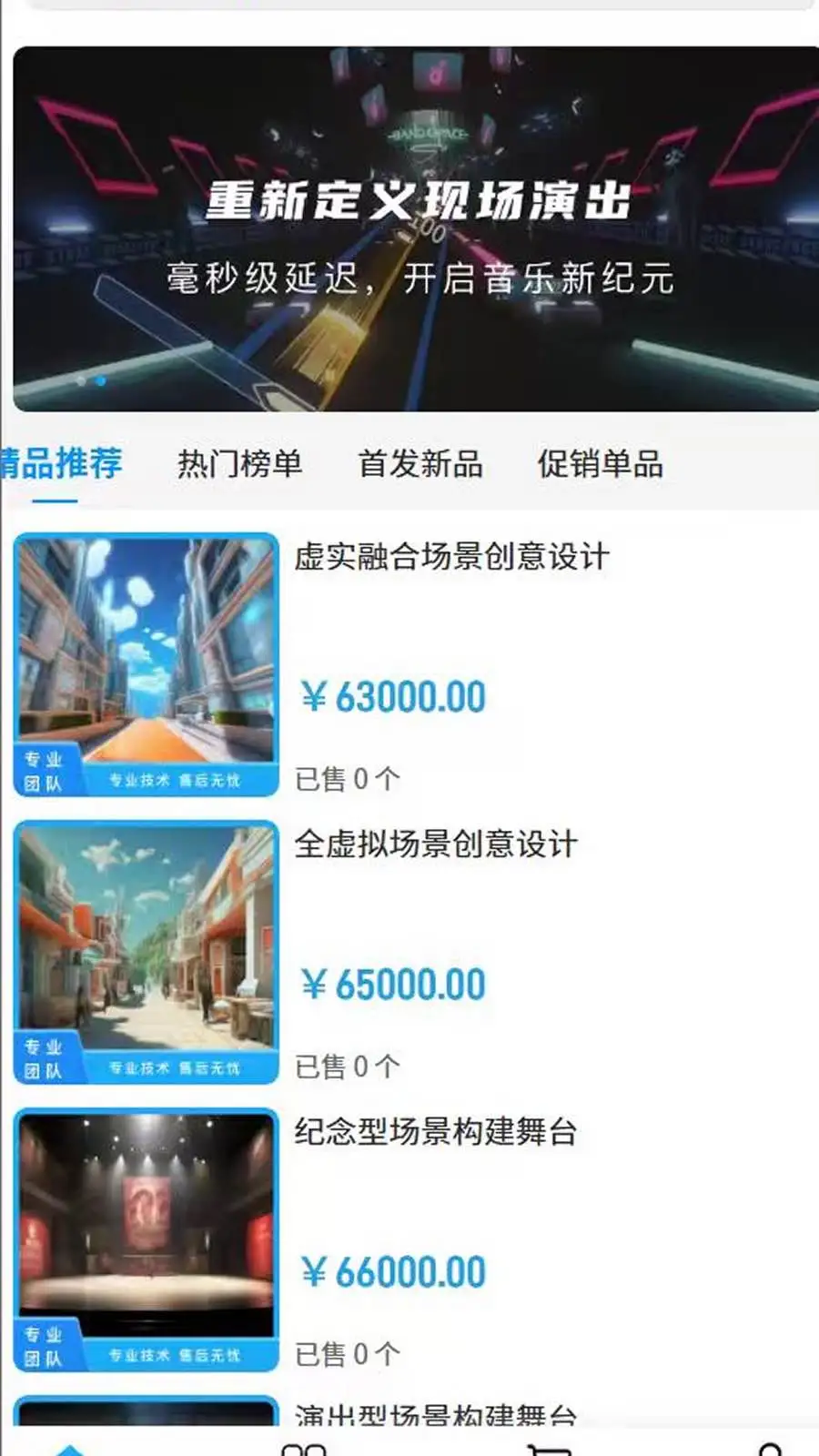Open the 演出型场景构建舞台 product
Image resolution: width=819 pixels, height=1456 pixels.
[x=435, y=1413]
